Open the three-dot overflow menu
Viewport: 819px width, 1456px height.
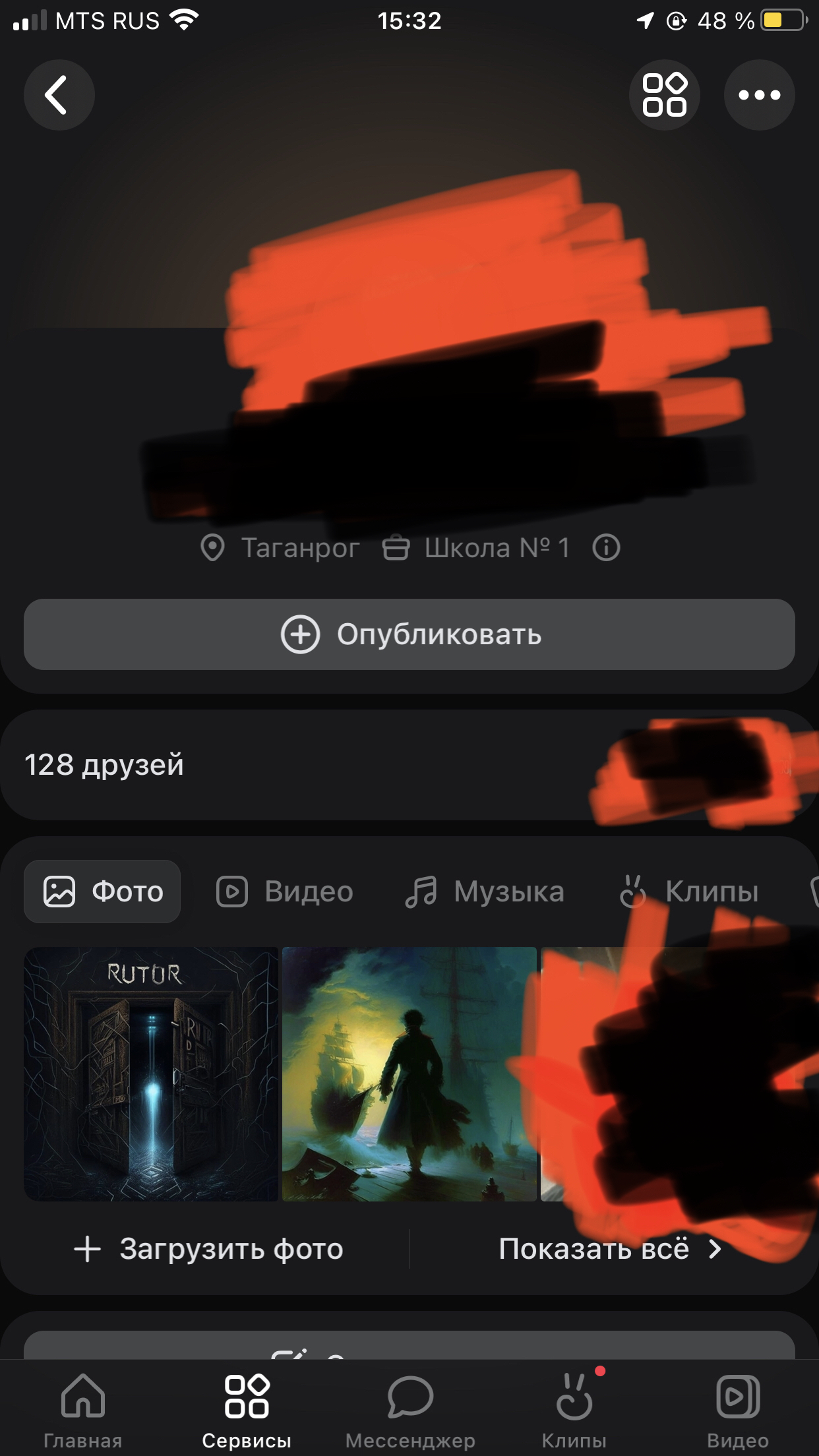759,95
